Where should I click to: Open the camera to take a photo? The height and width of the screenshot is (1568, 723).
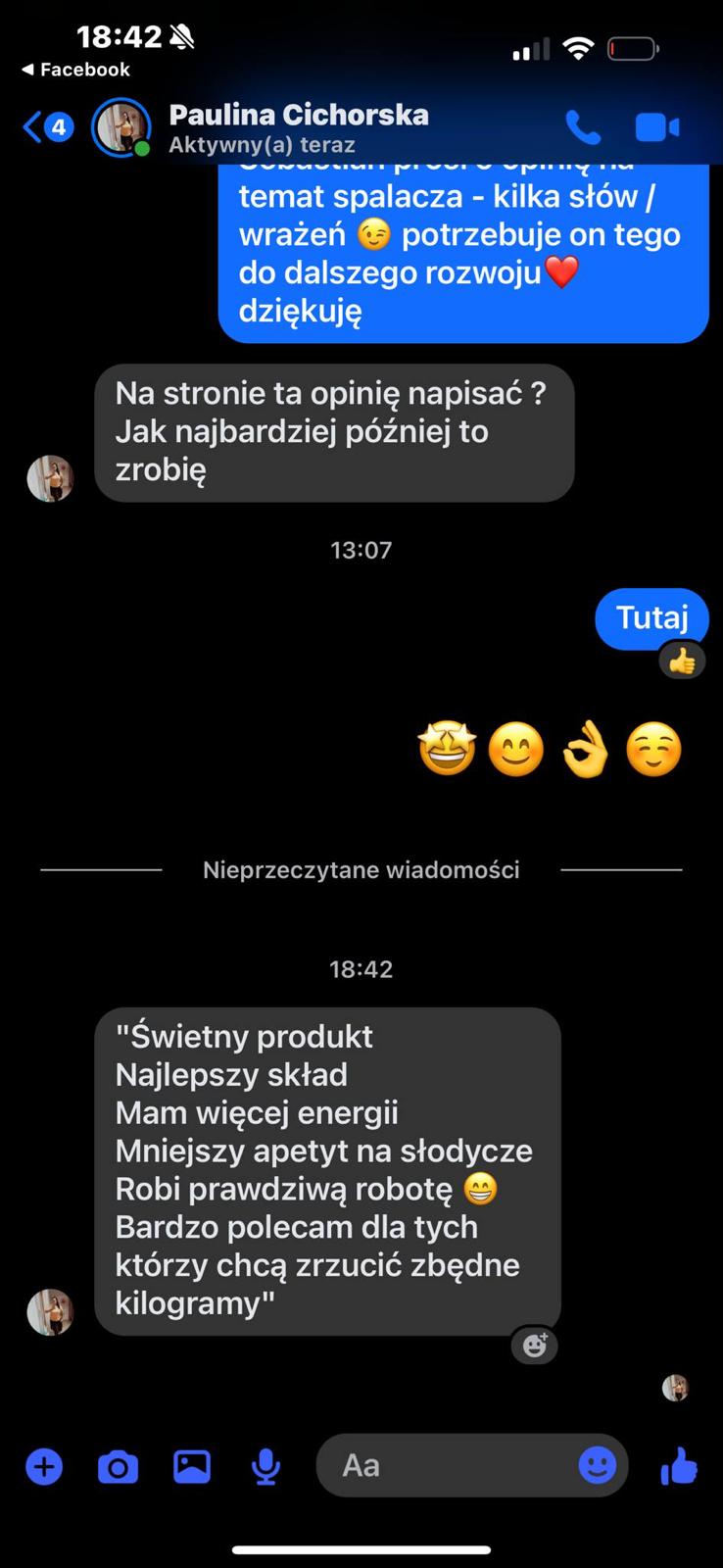119,1466
